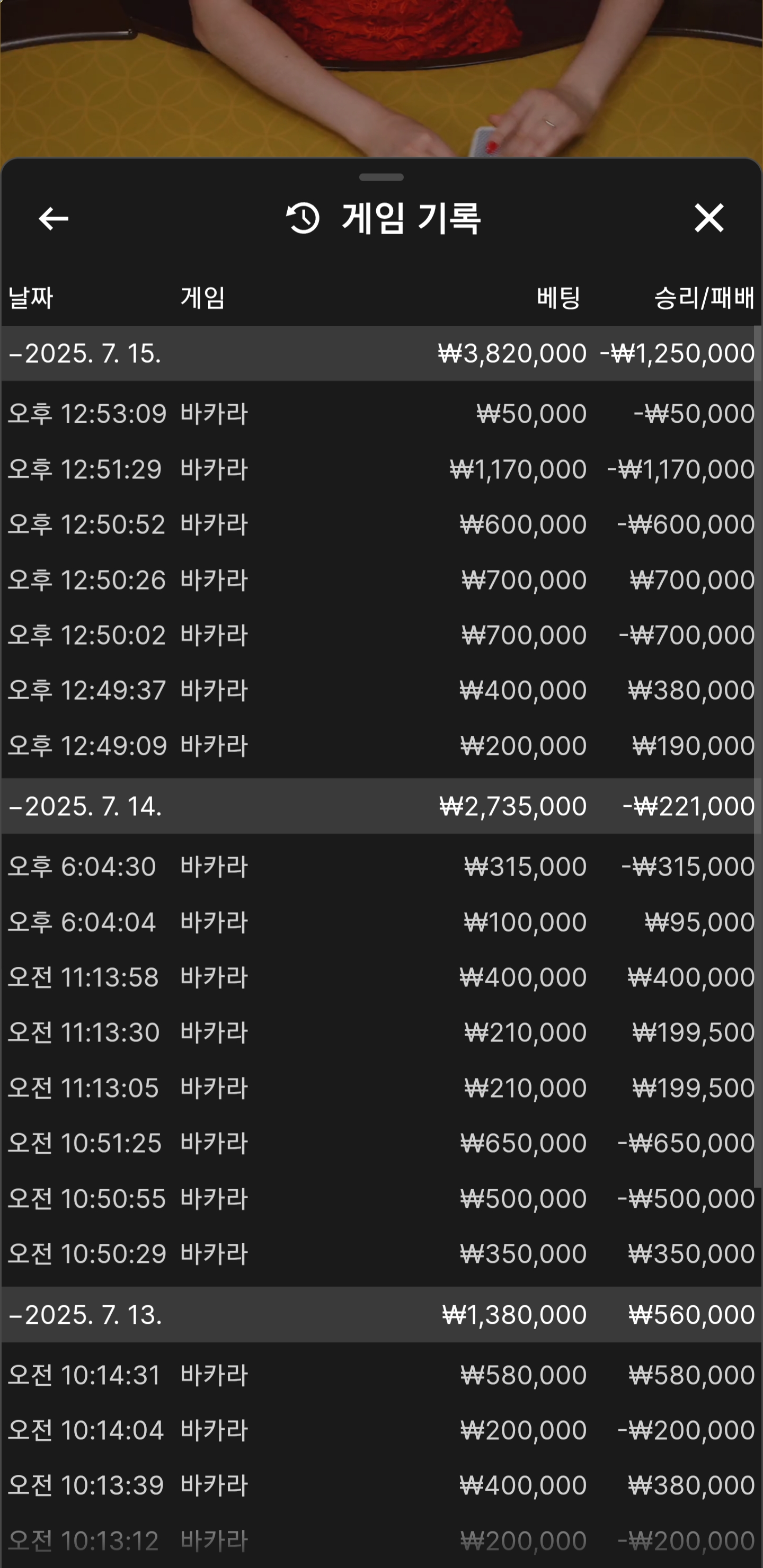Close the game history panel
Image resolution: width=763 pixels, height=1568 pixels.
pyautogui.click(x=709, y=218)
